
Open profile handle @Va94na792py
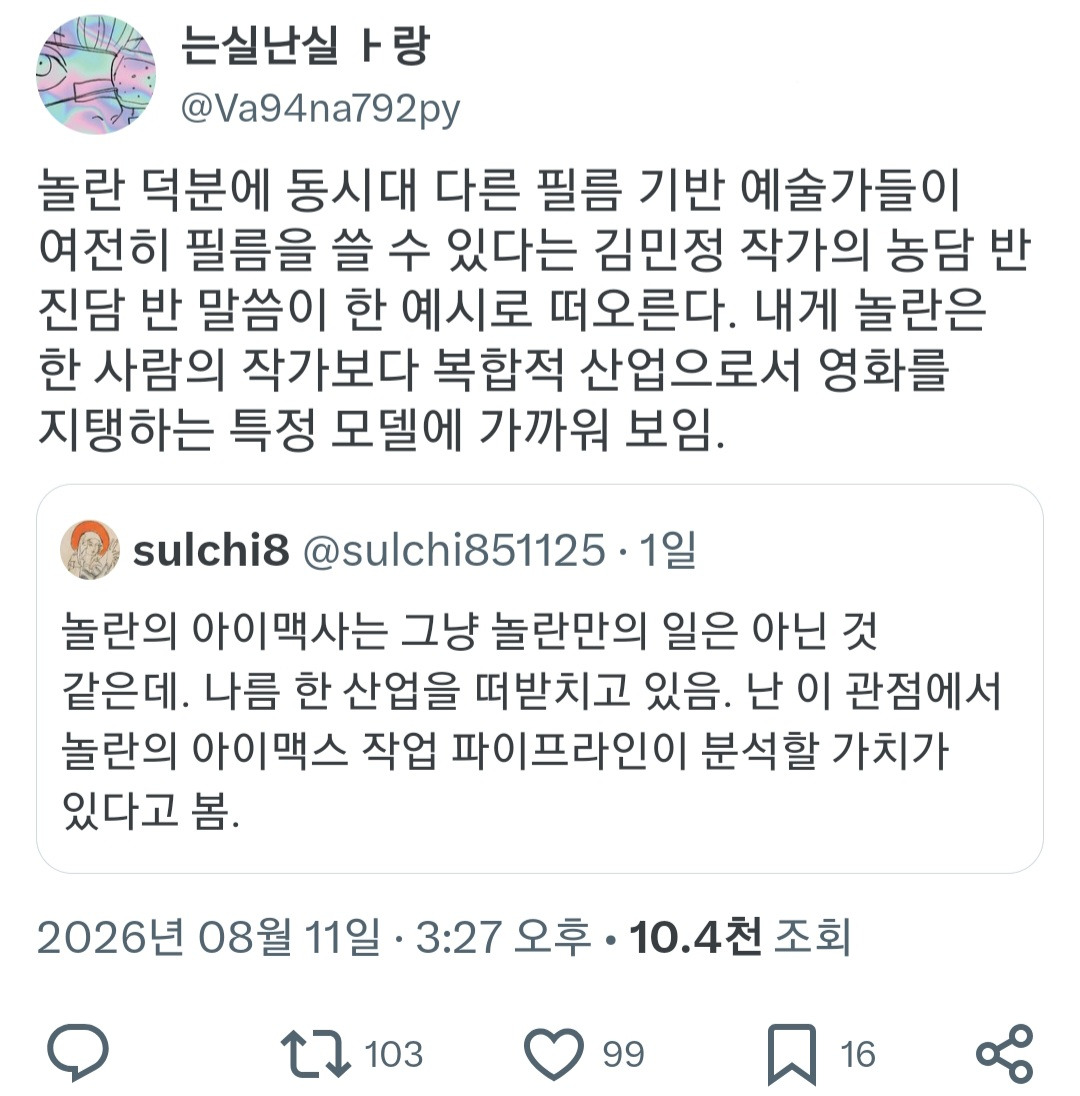click(320, 108)
